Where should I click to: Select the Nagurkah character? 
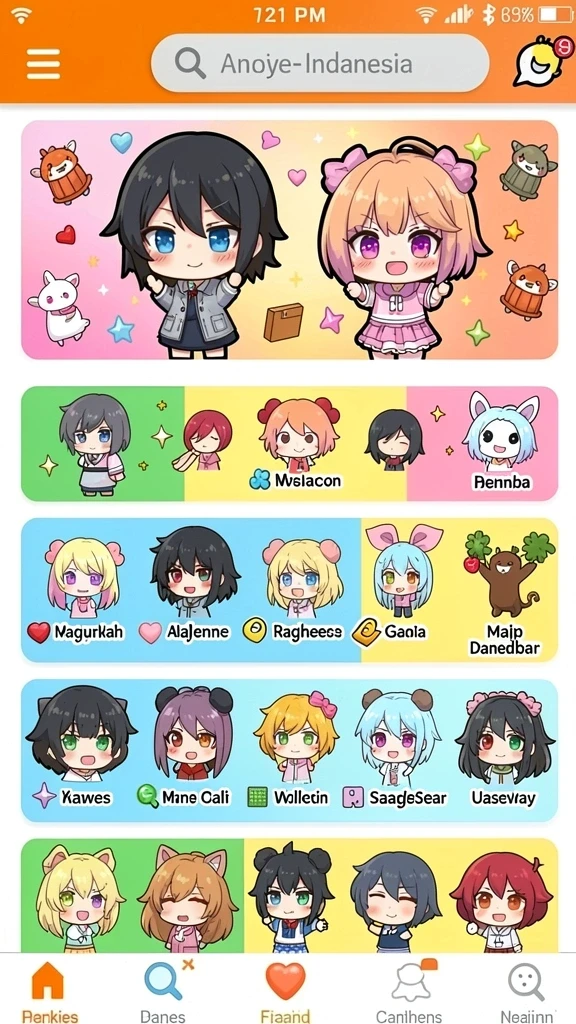coord(76,590)
